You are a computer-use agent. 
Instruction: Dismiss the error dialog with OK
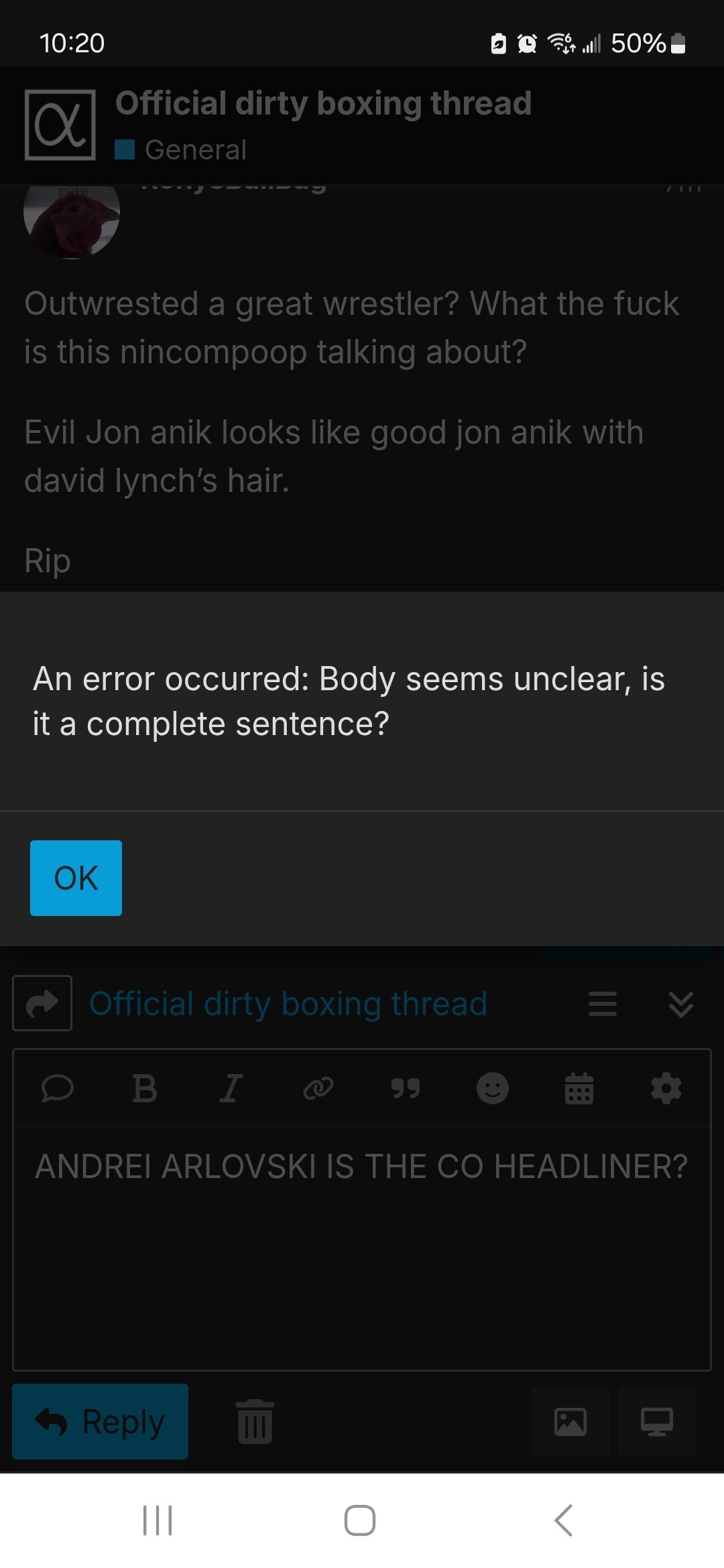pyautogui.click(x=76, y=878)
